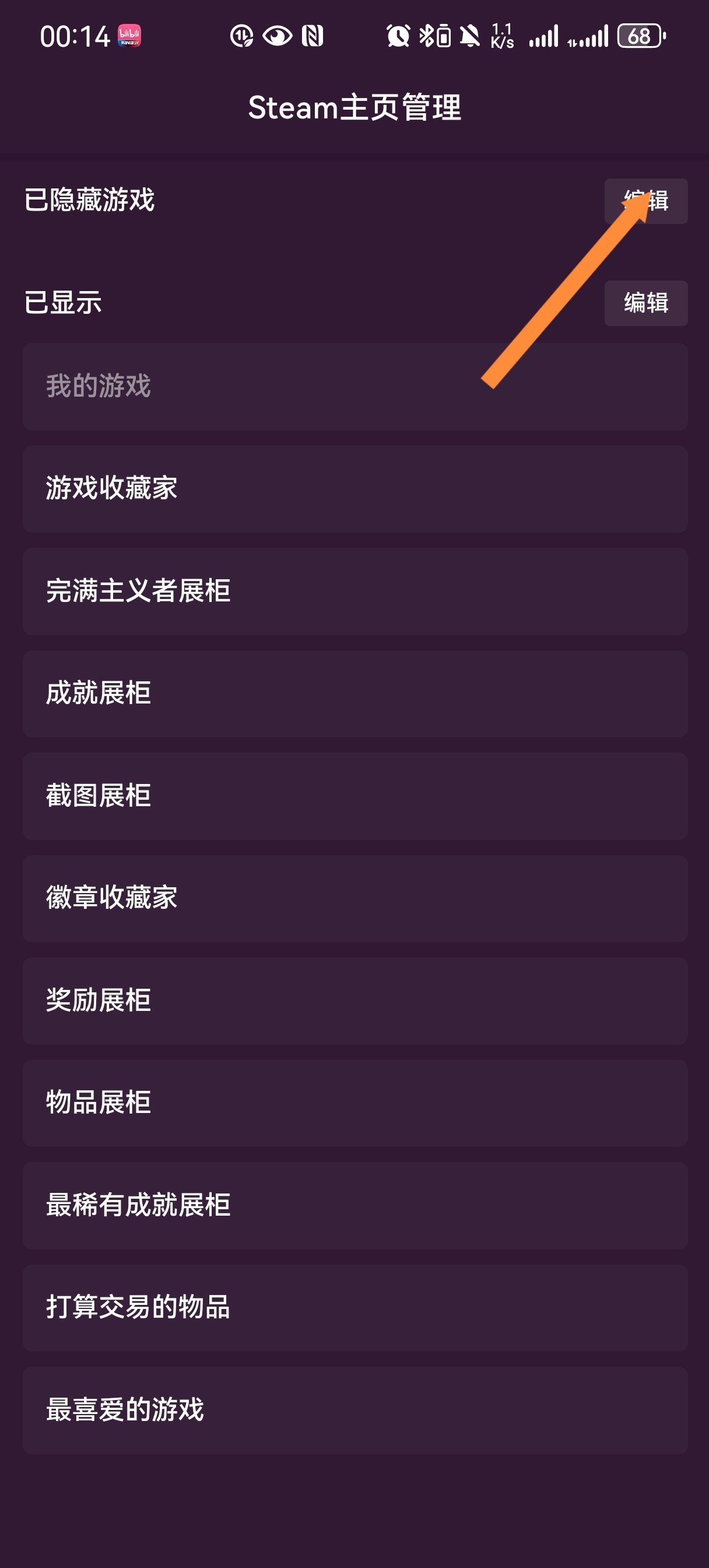The width and height of the screenshot is (709, 1568).
Task: Tap the 最稀有成就展柜 row
Action: 355,1205
